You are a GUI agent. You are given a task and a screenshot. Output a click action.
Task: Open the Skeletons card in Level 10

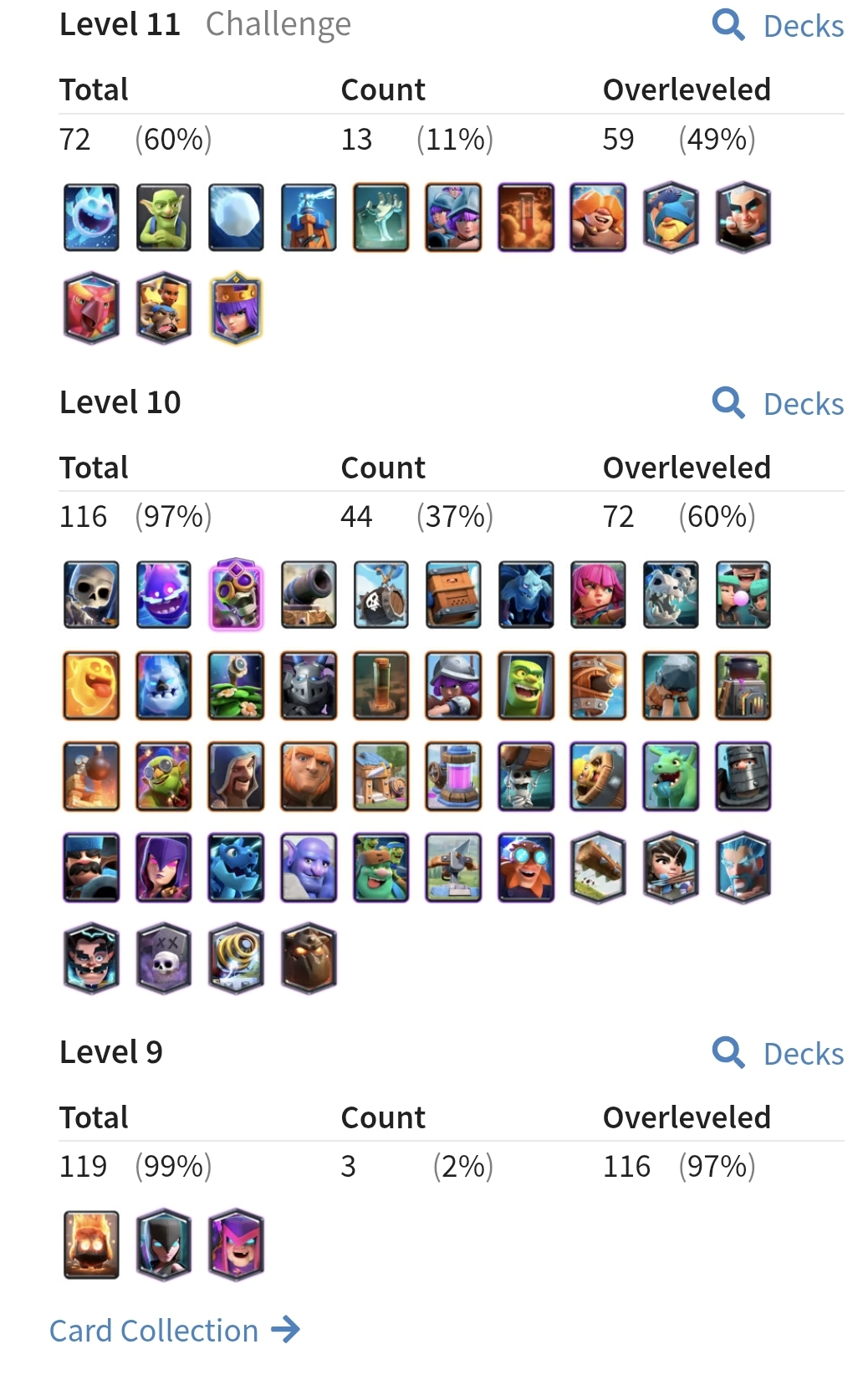[91, 595]
